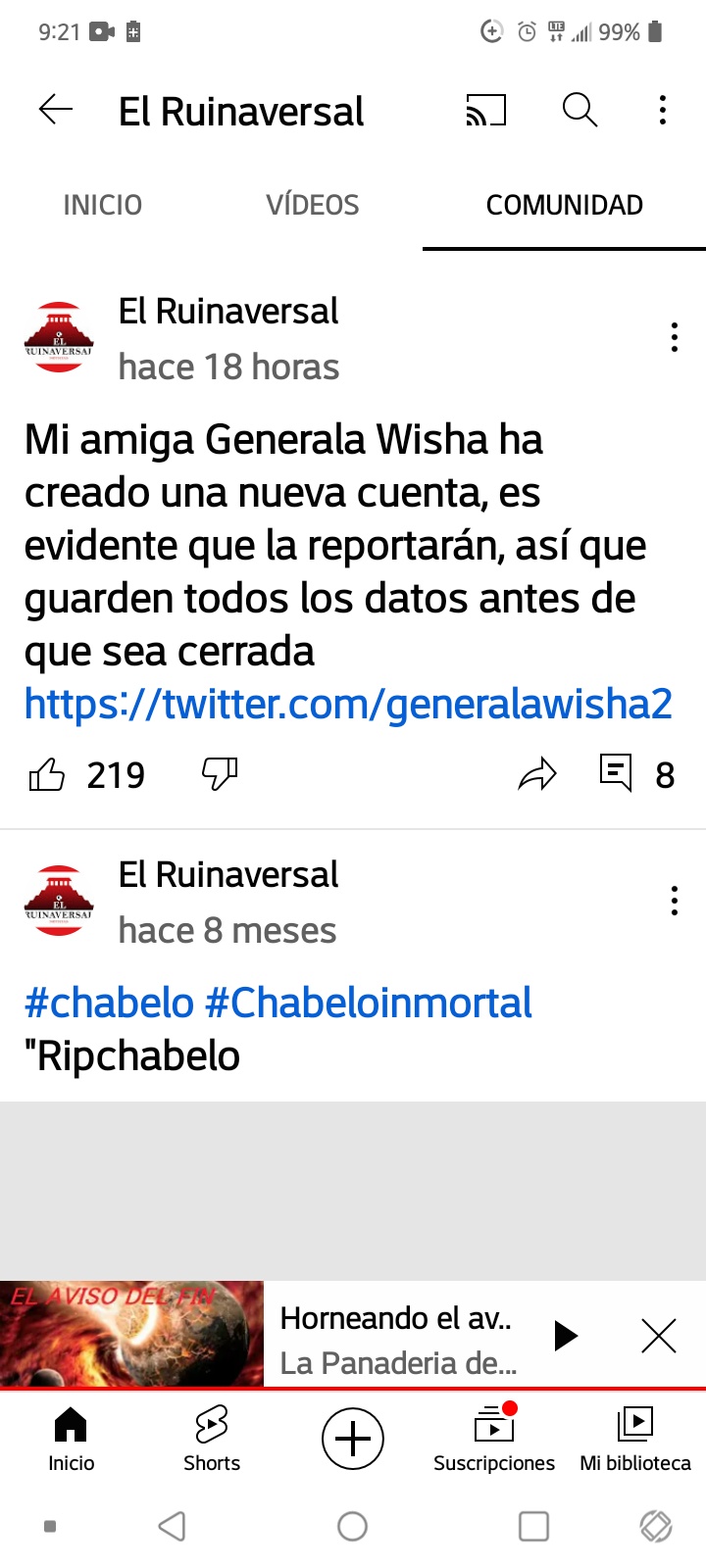Open the twitter.com/generalawisha2 link
This screenshot has width=706, height=1568.
coord(348,704)
